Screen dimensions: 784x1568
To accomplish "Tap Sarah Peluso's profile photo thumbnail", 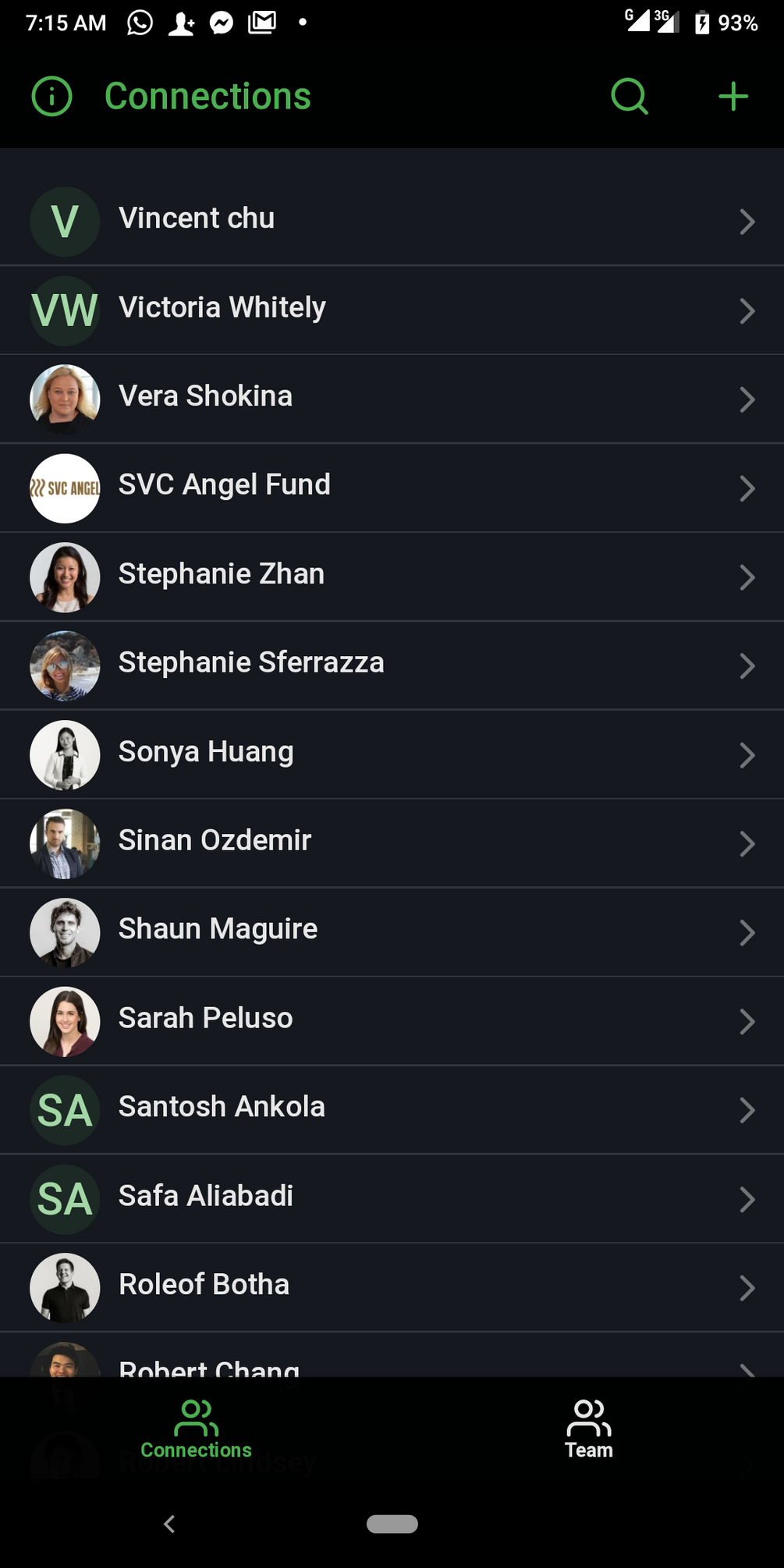I will point(65,1021).
